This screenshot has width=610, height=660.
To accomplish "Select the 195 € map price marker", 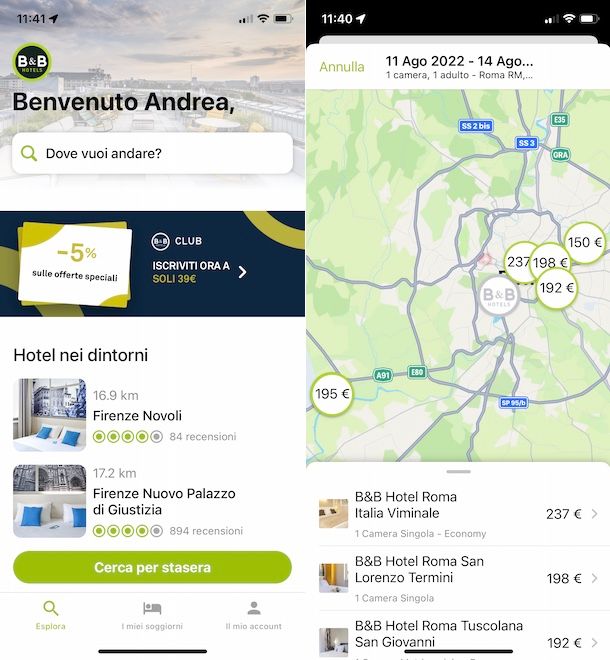I will [x=332, y=394].
